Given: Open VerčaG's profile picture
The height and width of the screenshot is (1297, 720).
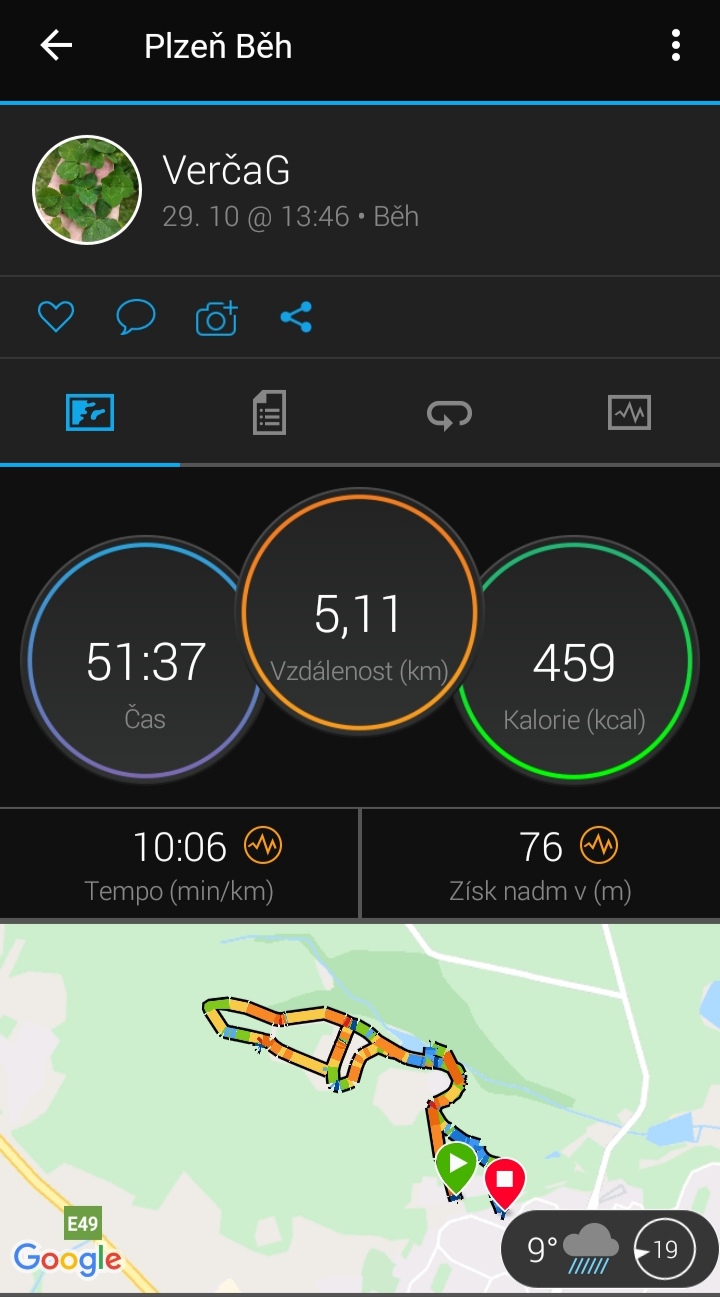Looking at the screenshot, I should 87,189.
